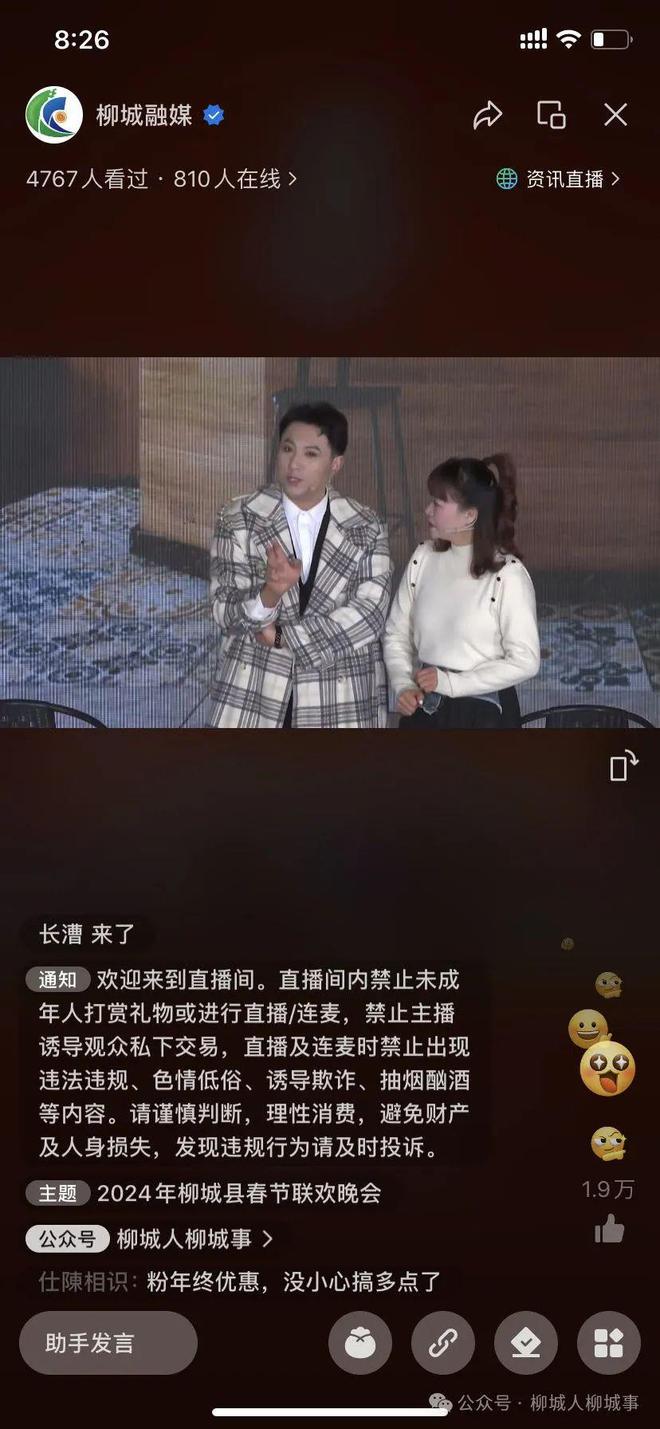The image size is (660, 1429).
Task: Close the live stream
Action: pyautogui.click(x=615, y=115)
